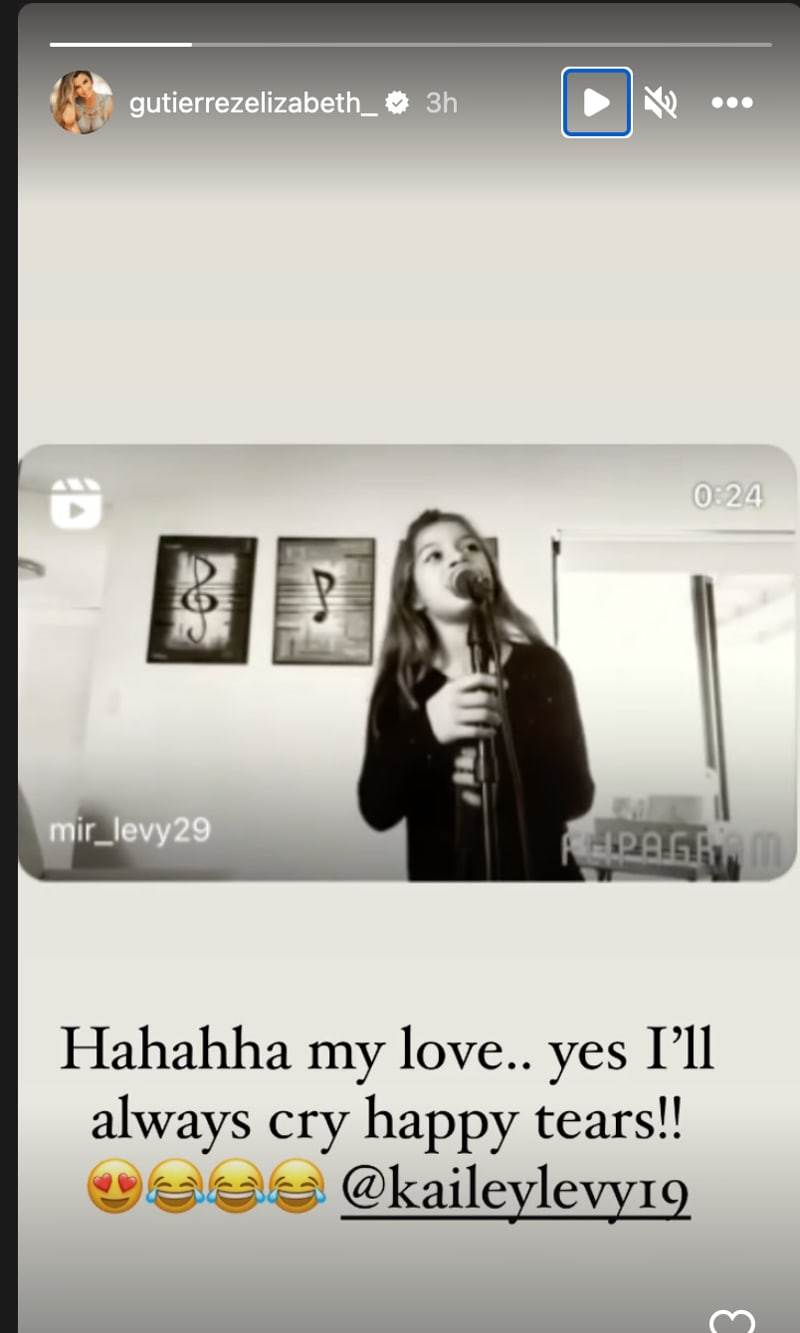
Task: Tap the gutierrezelizabeth_ username
Action: click(x=253, y=102)
